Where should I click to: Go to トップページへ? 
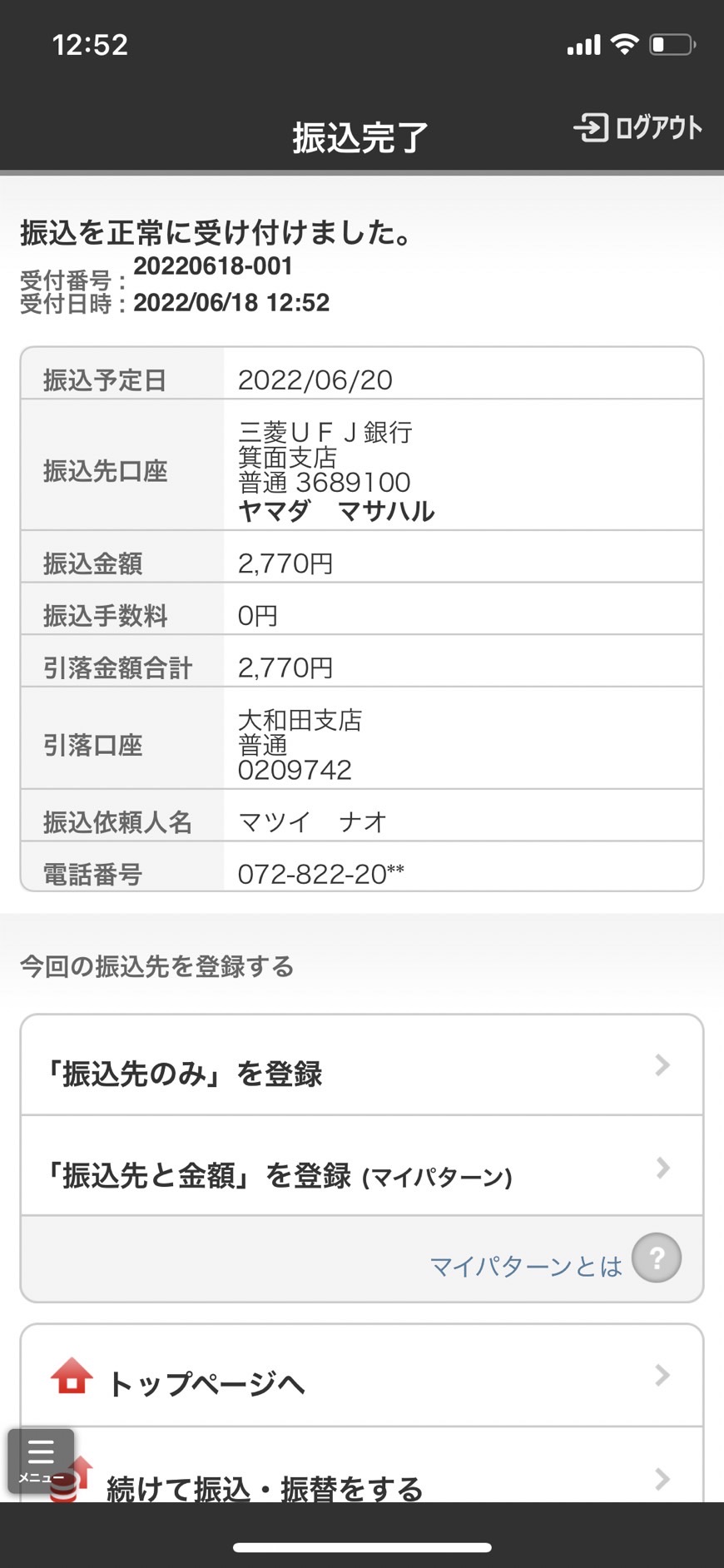click(x=362, y=1376)
